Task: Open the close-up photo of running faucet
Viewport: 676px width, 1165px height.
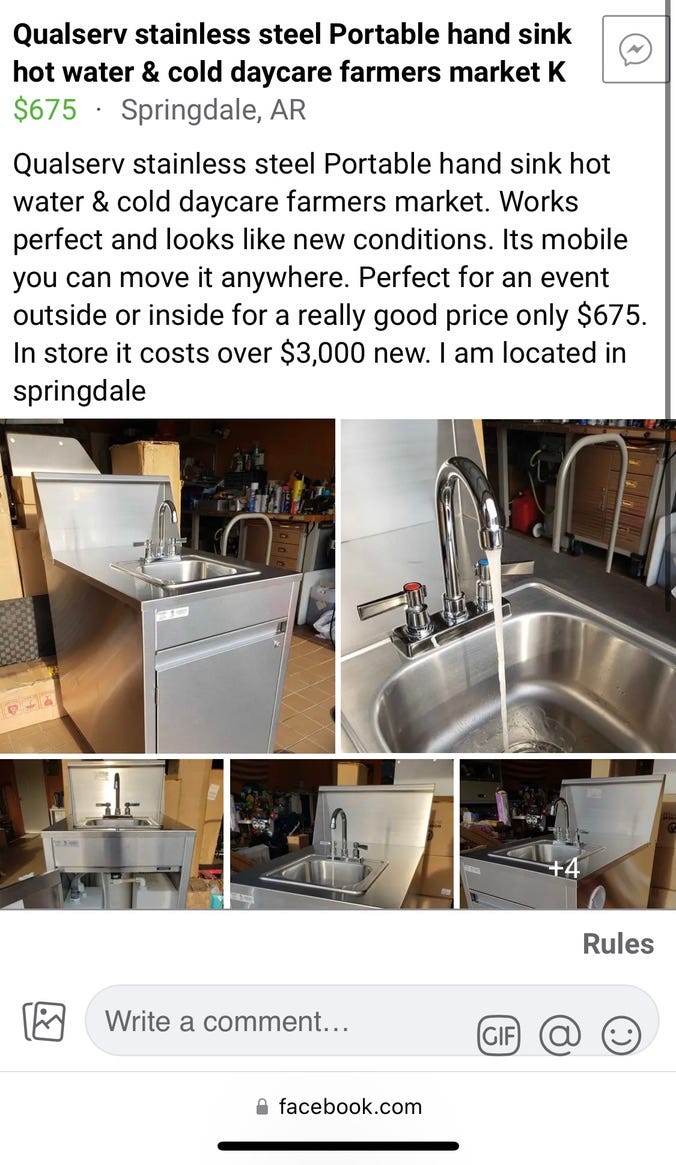Action: [x=508, y=586]
